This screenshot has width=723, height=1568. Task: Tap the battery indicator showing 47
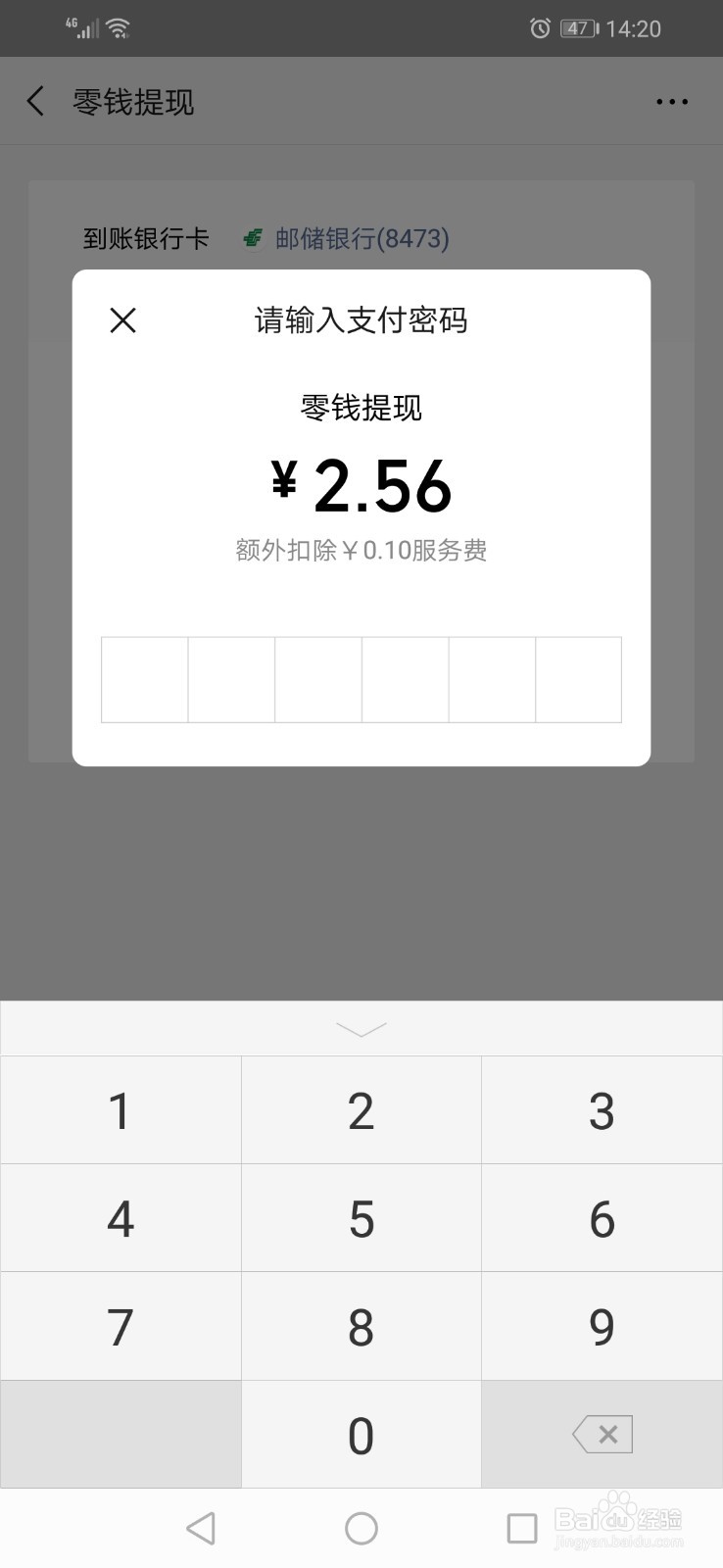pyautogui.click(x=578, y=28)
